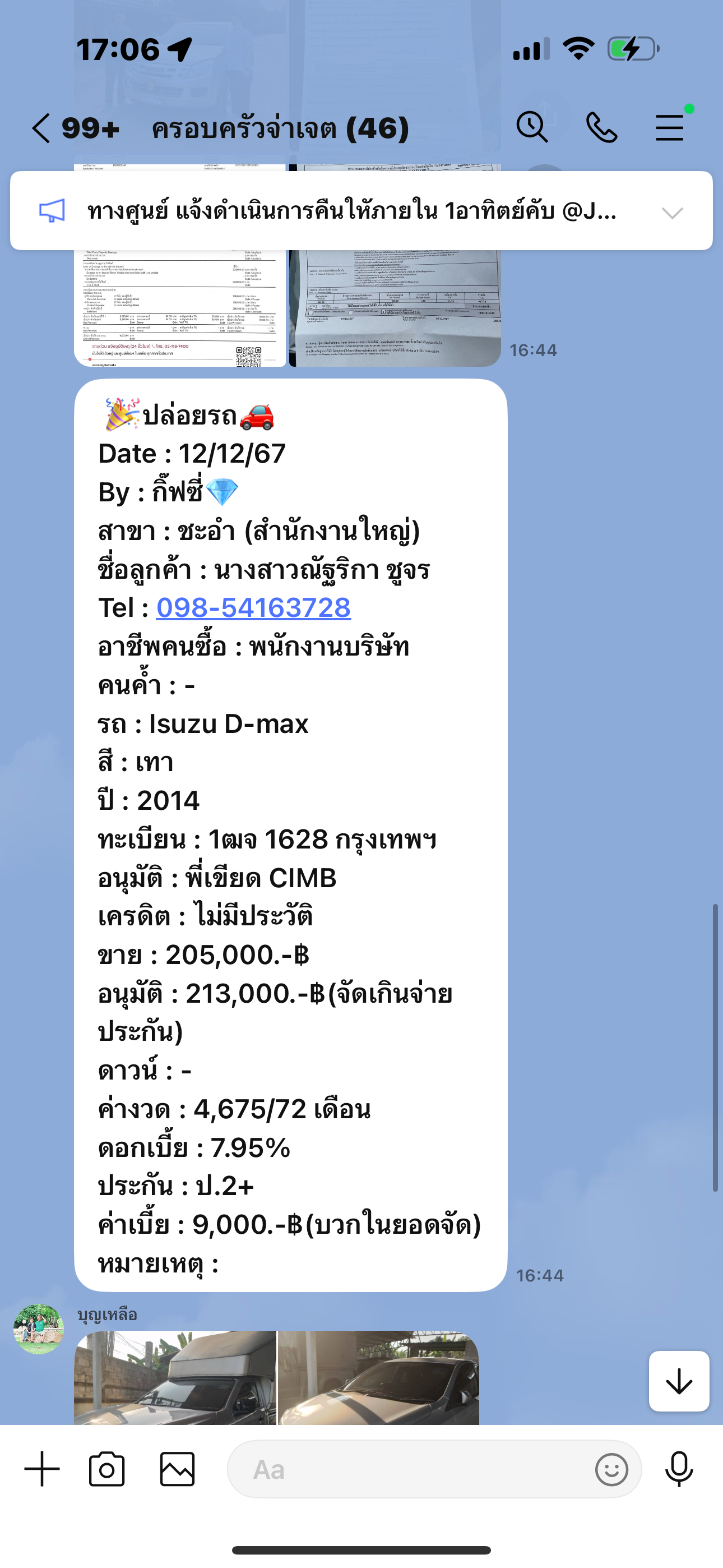Open บุญเหลือ's profile picture
Image resolution: width=723 pixels, height=1568 pixels.
coord(38,1329)
